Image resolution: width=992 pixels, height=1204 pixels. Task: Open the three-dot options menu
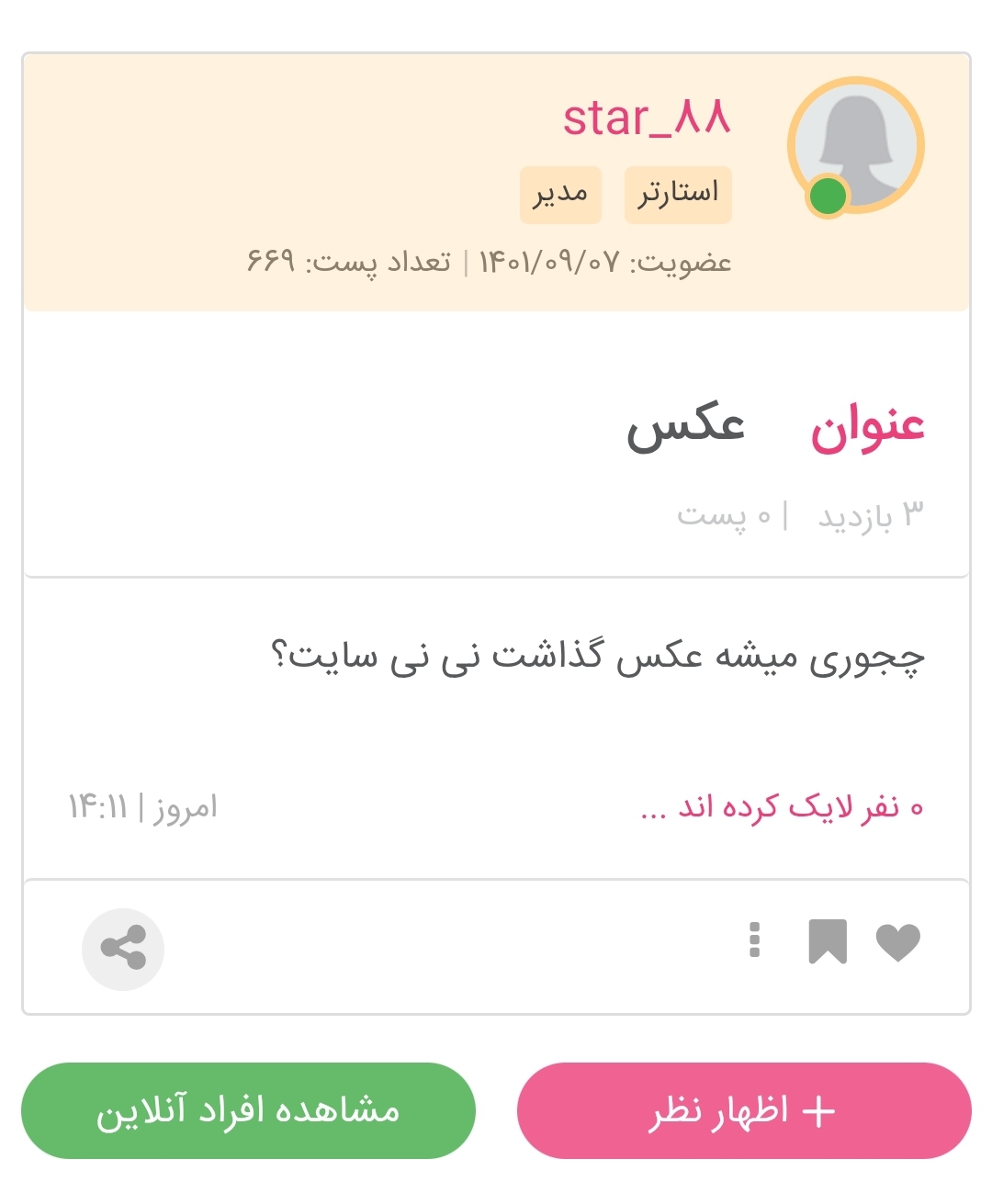coord(755,940)
